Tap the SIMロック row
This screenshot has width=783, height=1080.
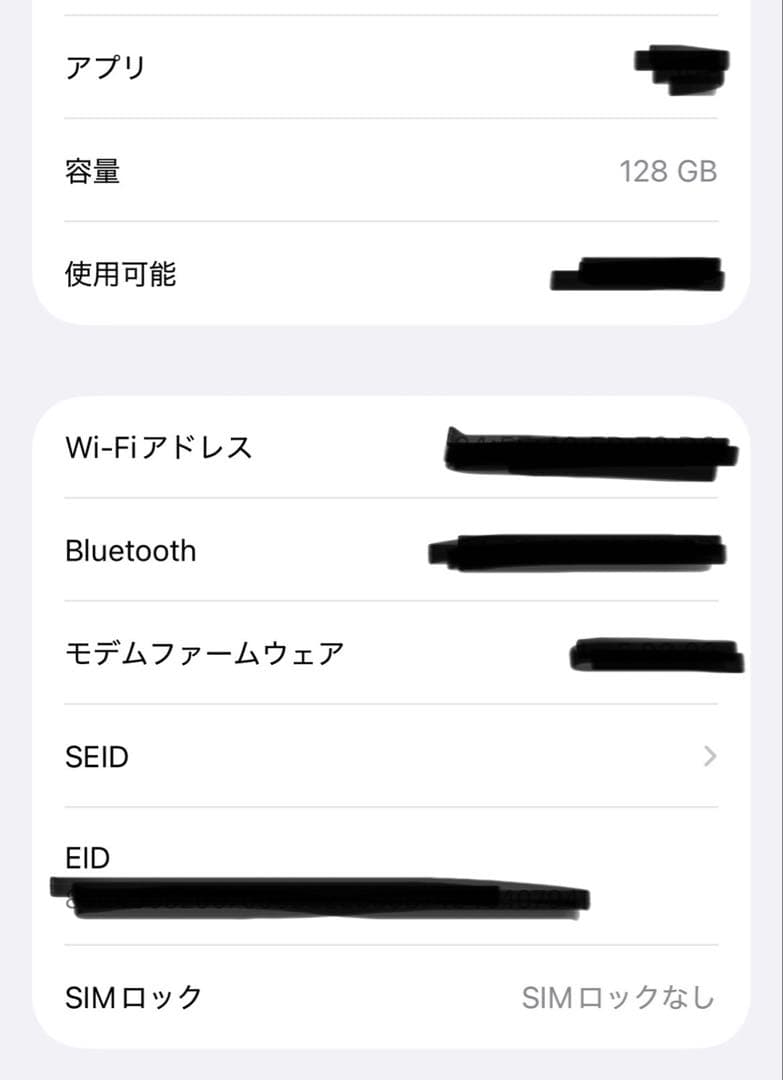click(390, 995)
